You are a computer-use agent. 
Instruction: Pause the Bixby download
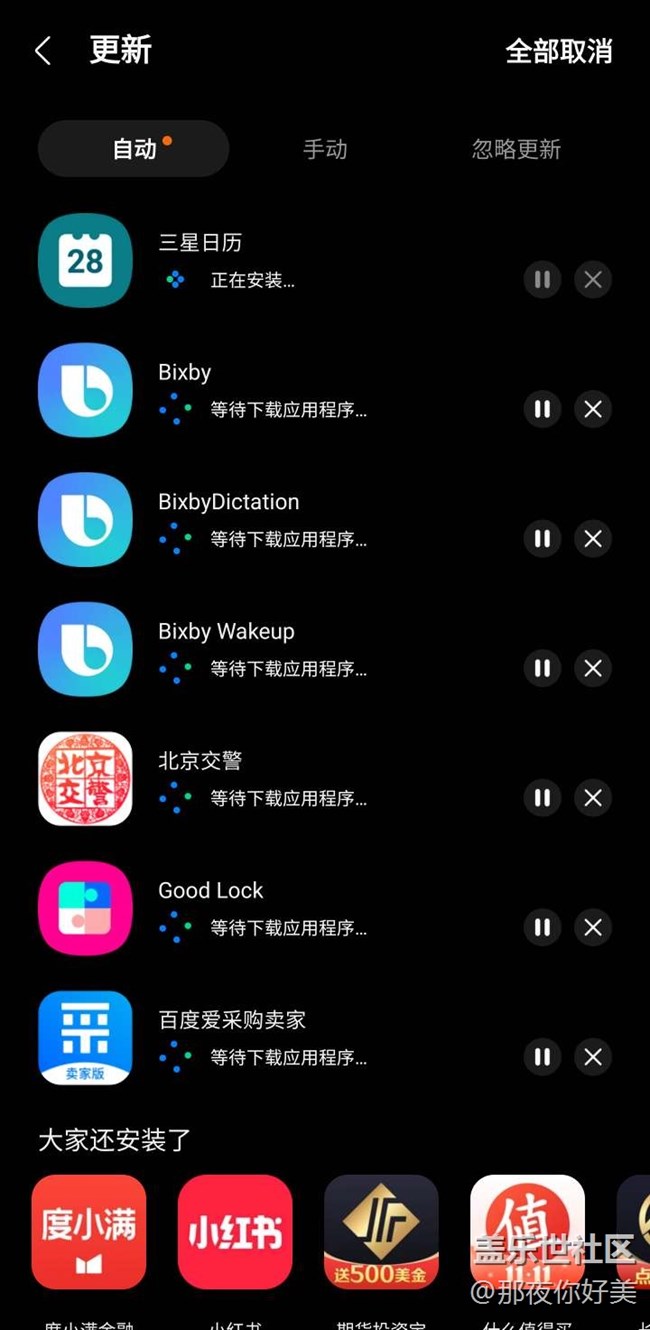click(542, 409)
